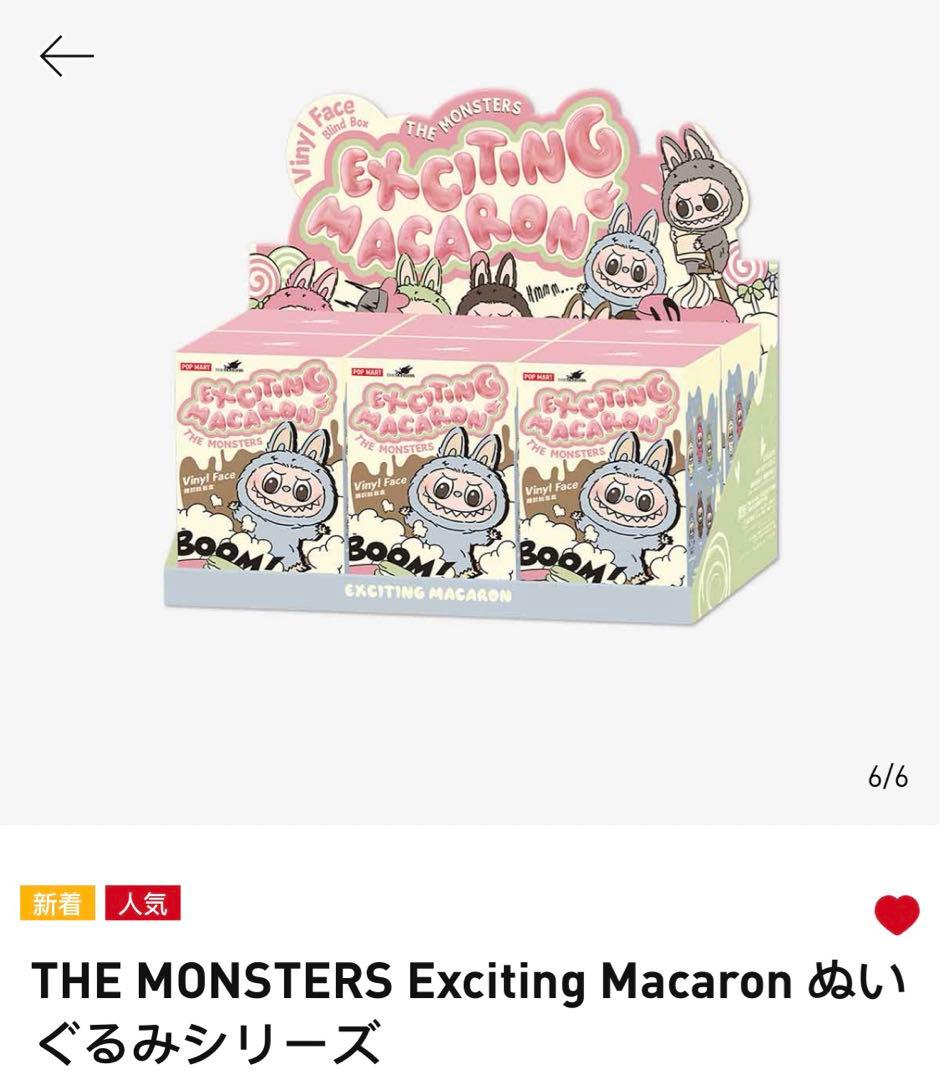Screen dimensions: 940x1080
Task: Go back using the arrow icon
Action: pyautogui.click(x=66, y=57)
